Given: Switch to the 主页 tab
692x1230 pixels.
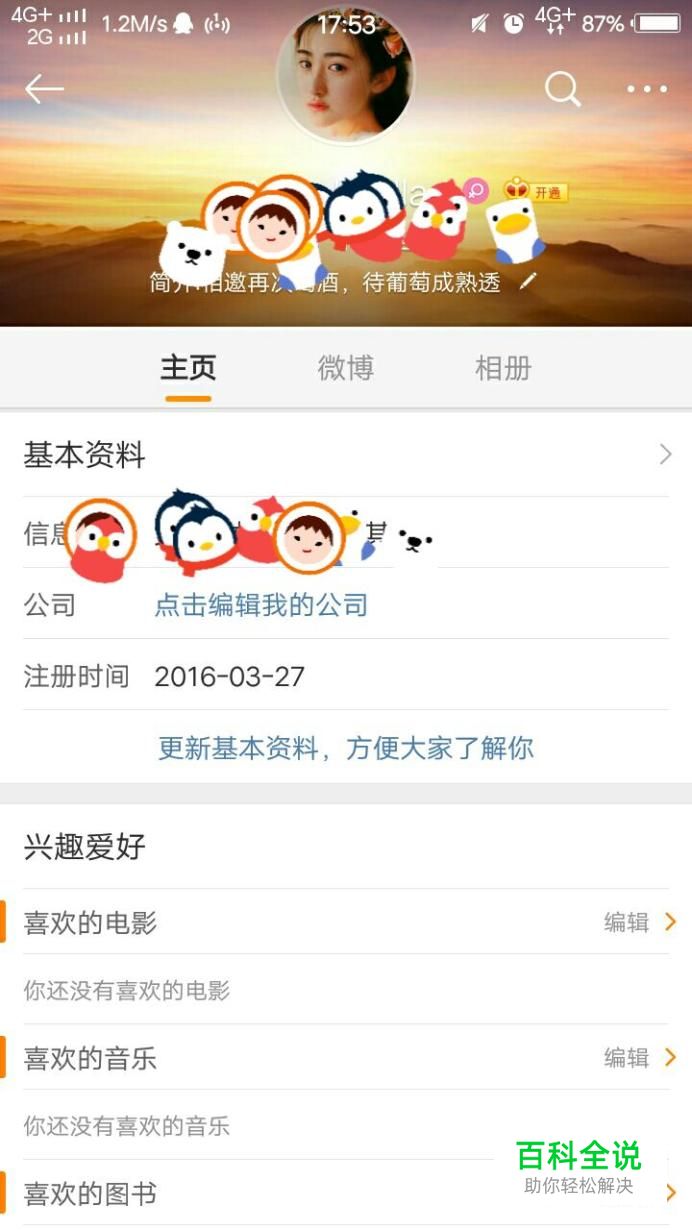Looking at the screenshot, I should pyautogui.click(x=188, y=368).
